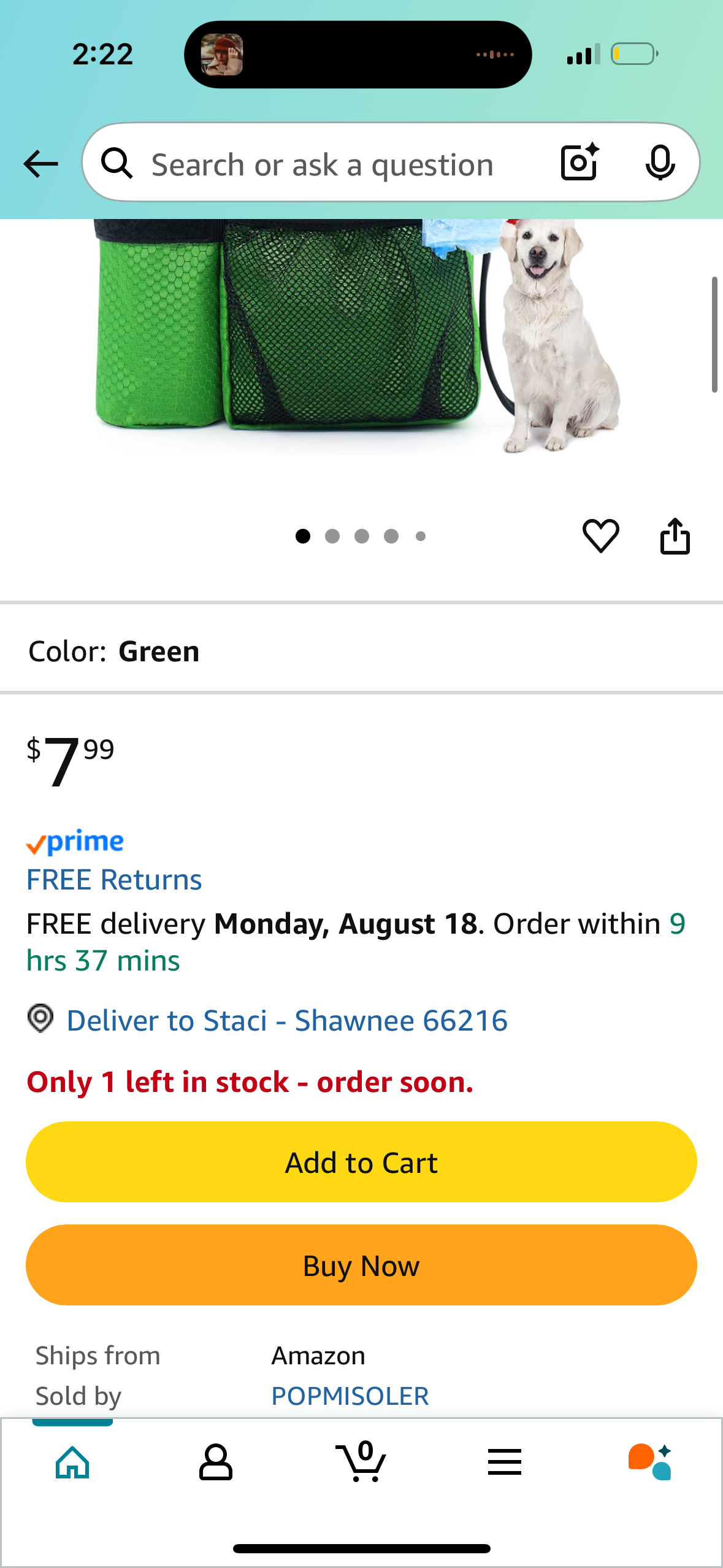Open the FREE Returns link
This screenshot has width=723, height=1568.
(x=114, y=880)
